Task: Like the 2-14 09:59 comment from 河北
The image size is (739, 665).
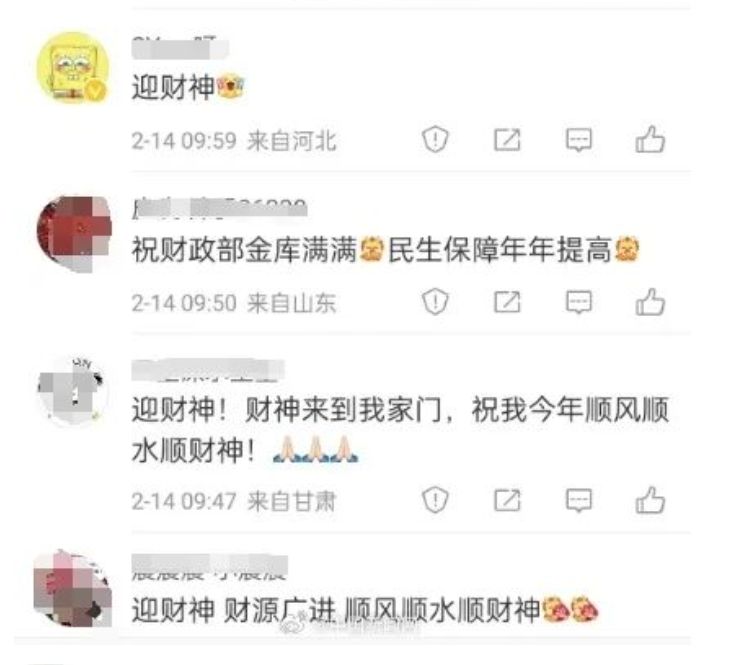Action: point(650,140)
